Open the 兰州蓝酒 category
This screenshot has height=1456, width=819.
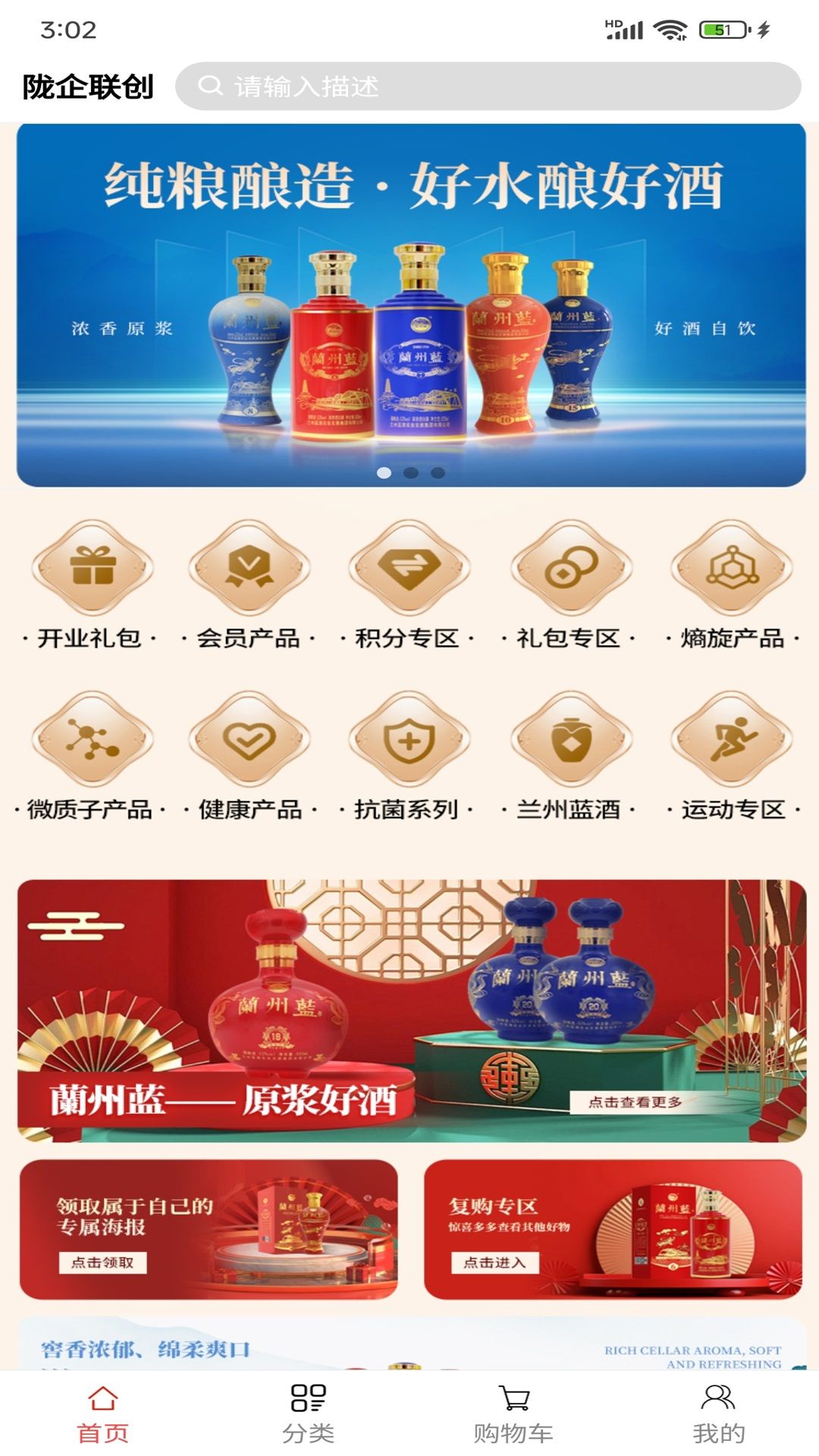[570, 756]
